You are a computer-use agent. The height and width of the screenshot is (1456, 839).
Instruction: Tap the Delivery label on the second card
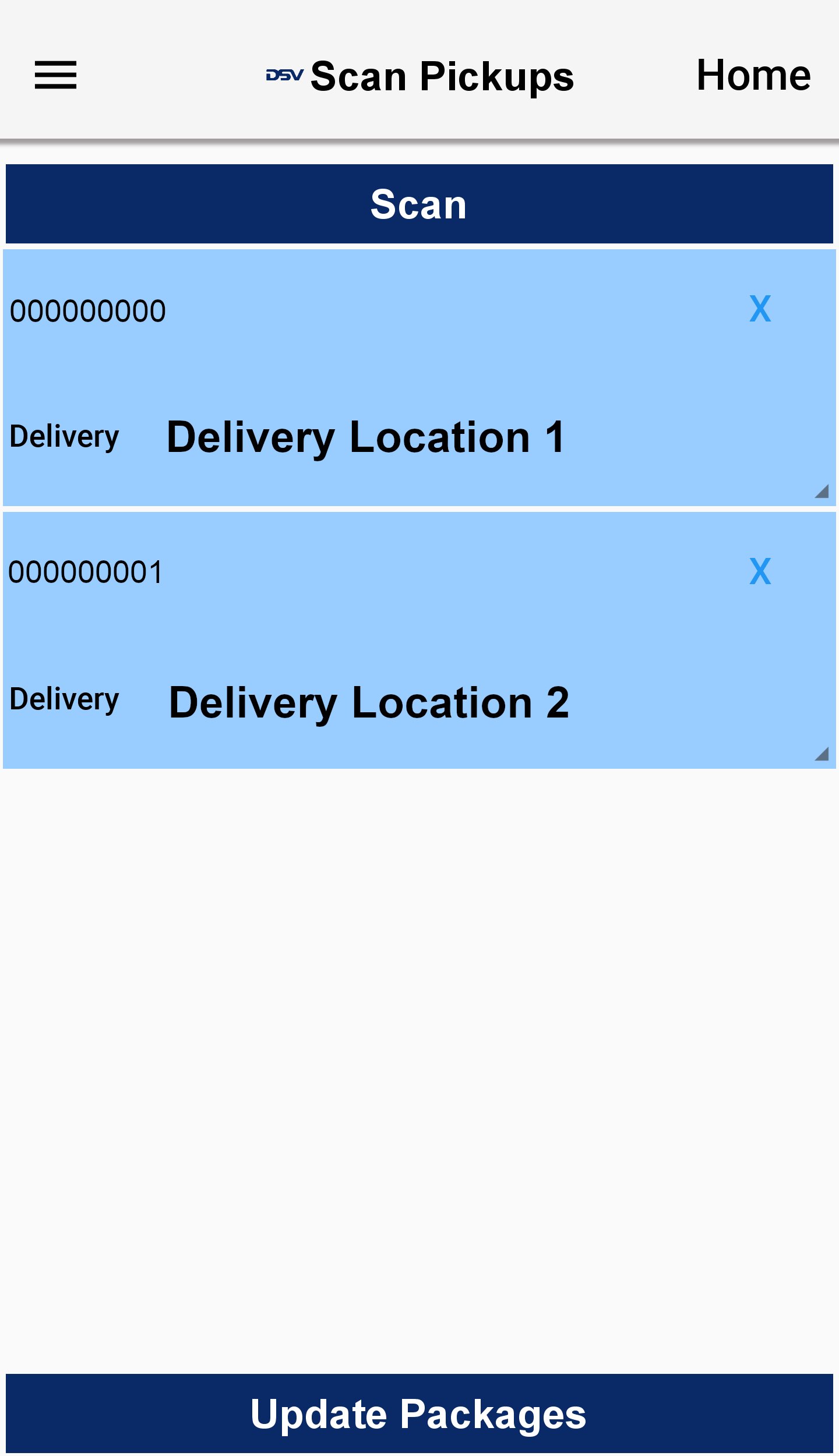tap(64, 700)
